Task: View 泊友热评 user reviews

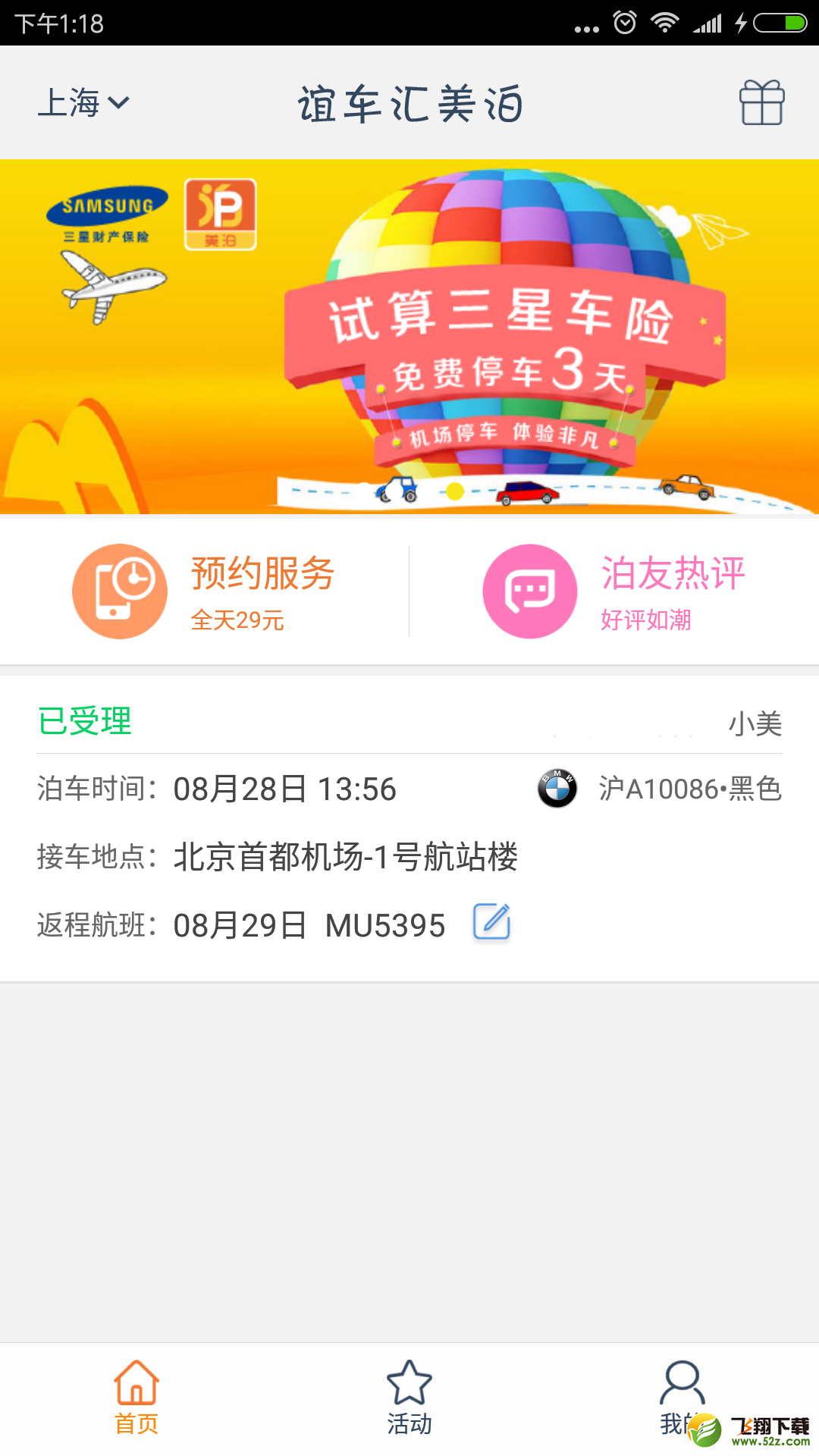Action: (x=614, y=591)
